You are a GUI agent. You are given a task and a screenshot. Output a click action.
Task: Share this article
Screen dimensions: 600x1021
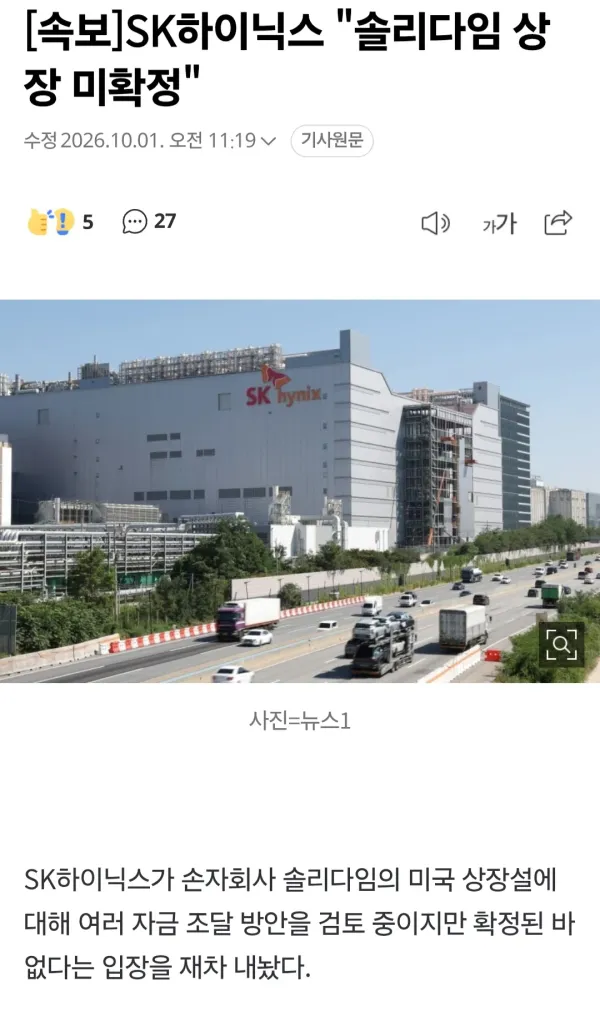558,223
